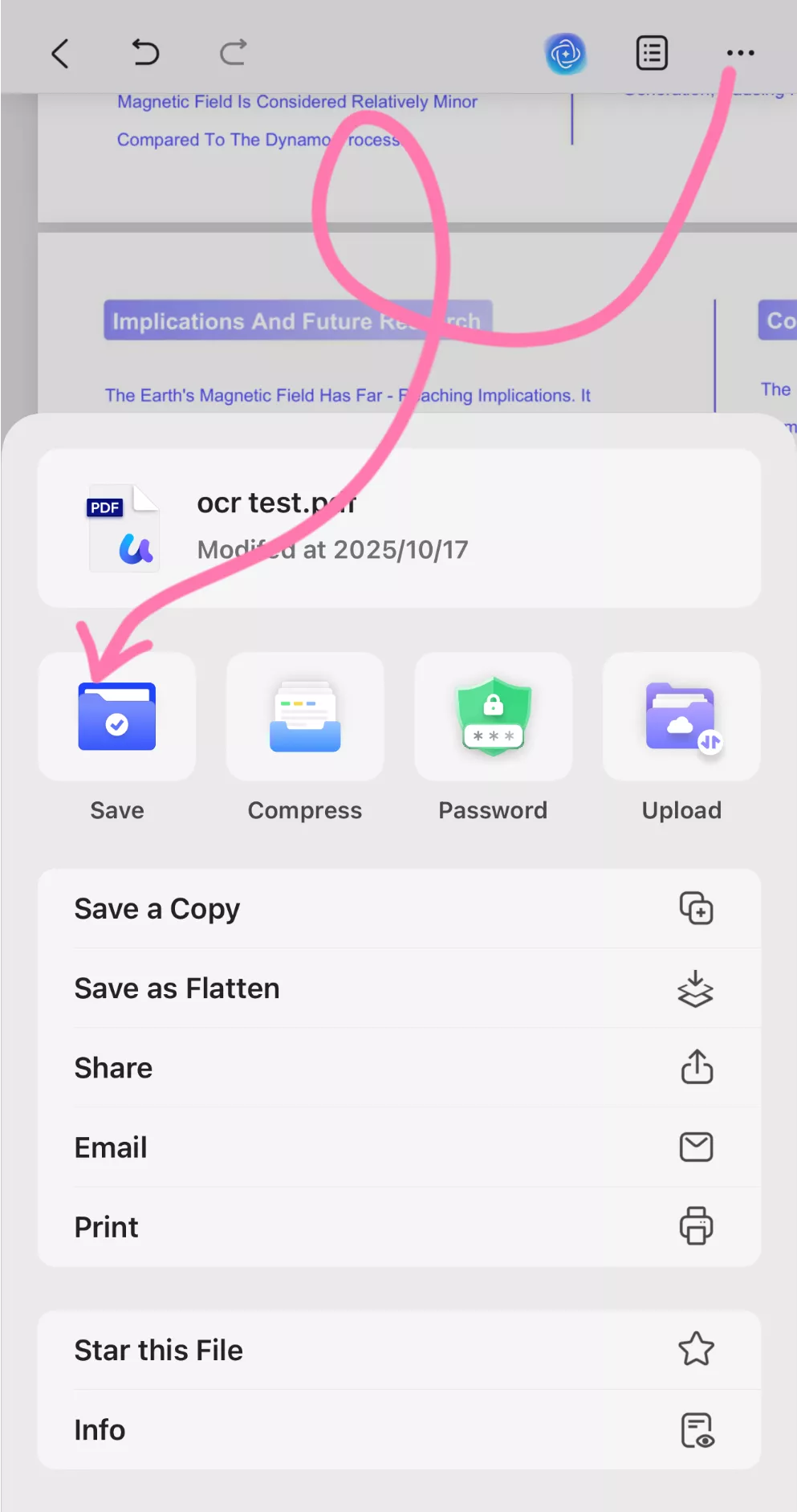Go back using the top-left arrow
The image size is (797, 1512).
[x=60, y=54]
